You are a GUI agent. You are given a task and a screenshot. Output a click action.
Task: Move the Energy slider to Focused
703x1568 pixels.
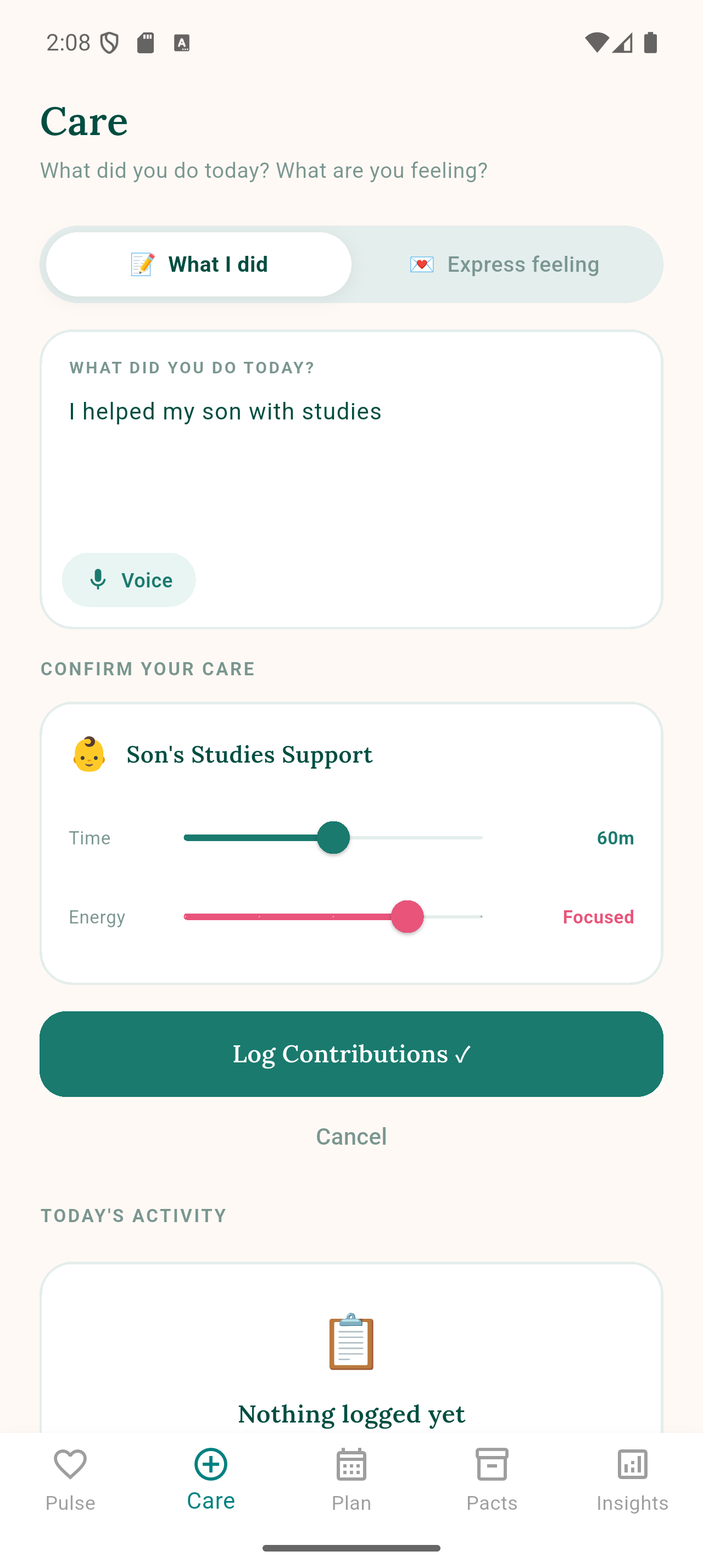[x=408, y=917]
